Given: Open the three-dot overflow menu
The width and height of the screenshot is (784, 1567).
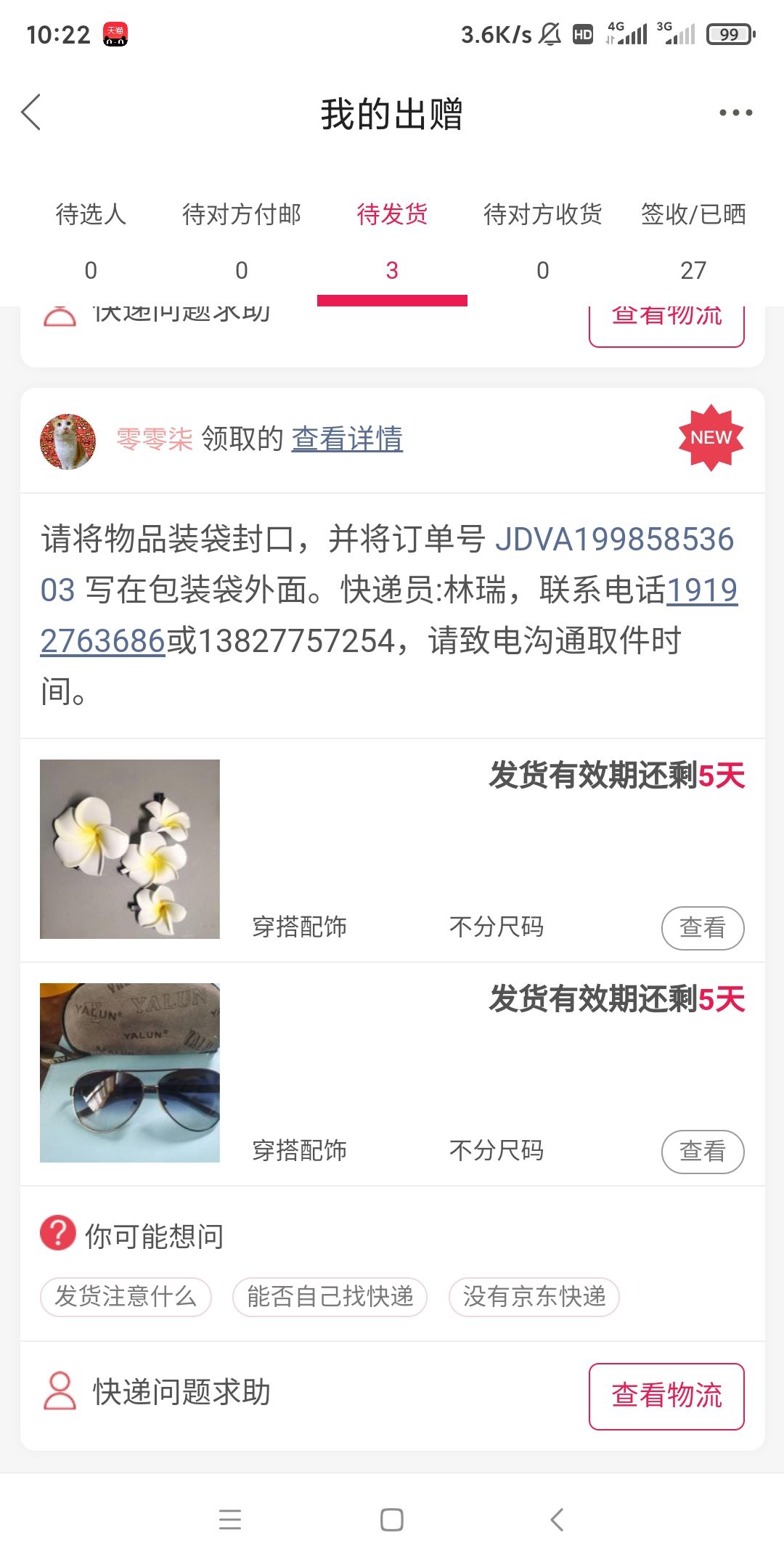Looking at the screenshot, I should click(x=735, y=113).
